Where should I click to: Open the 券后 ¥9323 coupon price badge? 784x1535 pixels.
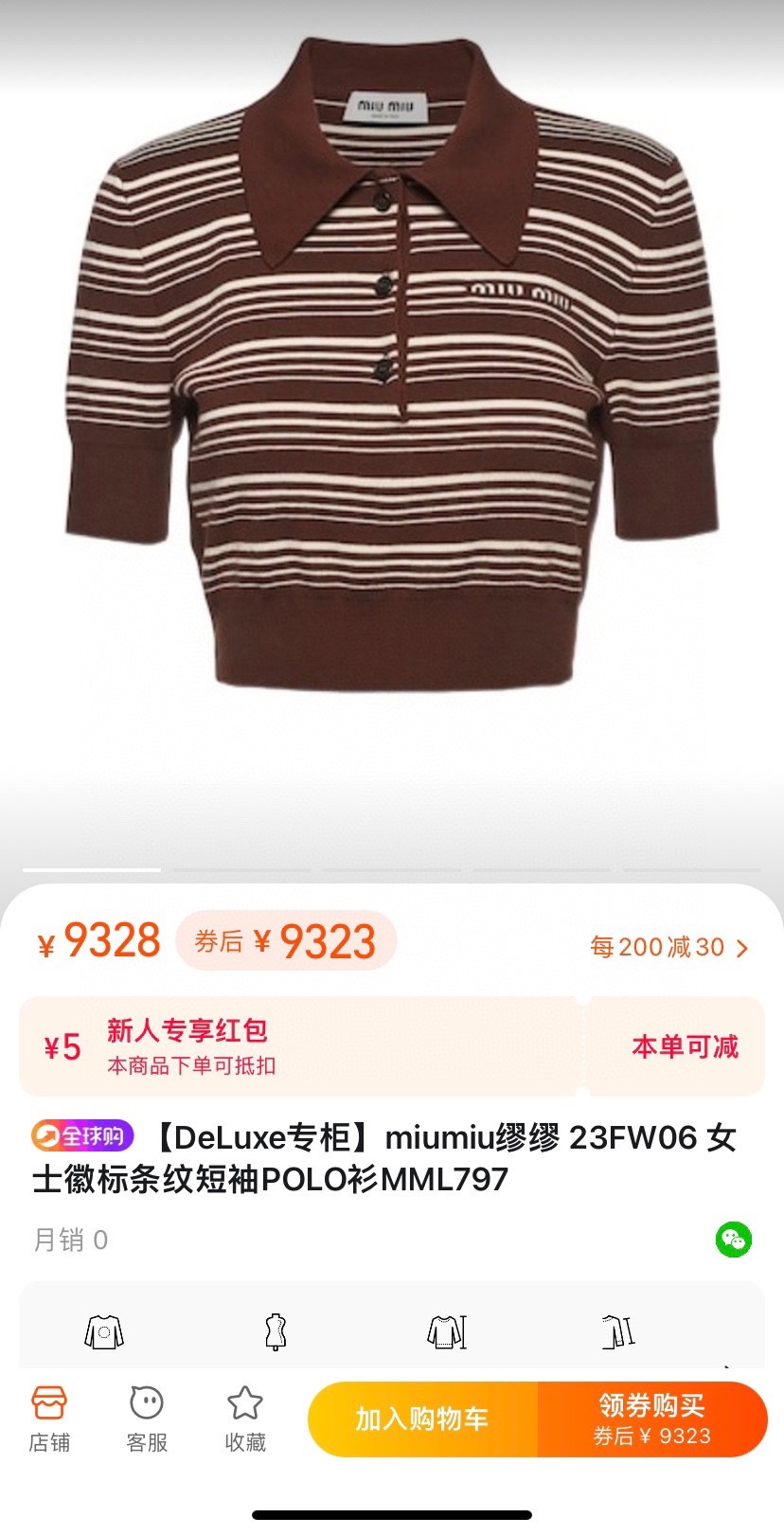click(x=286, y=940)
